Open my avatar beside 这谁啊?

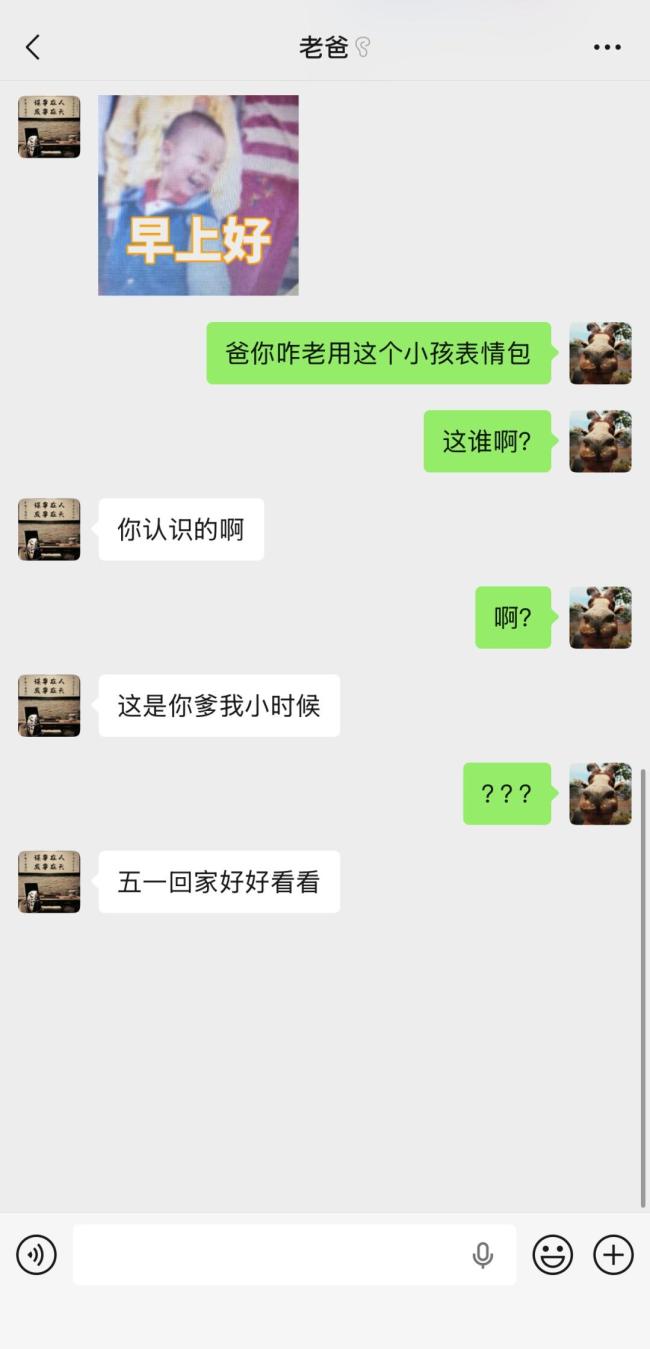pos(600,441)
